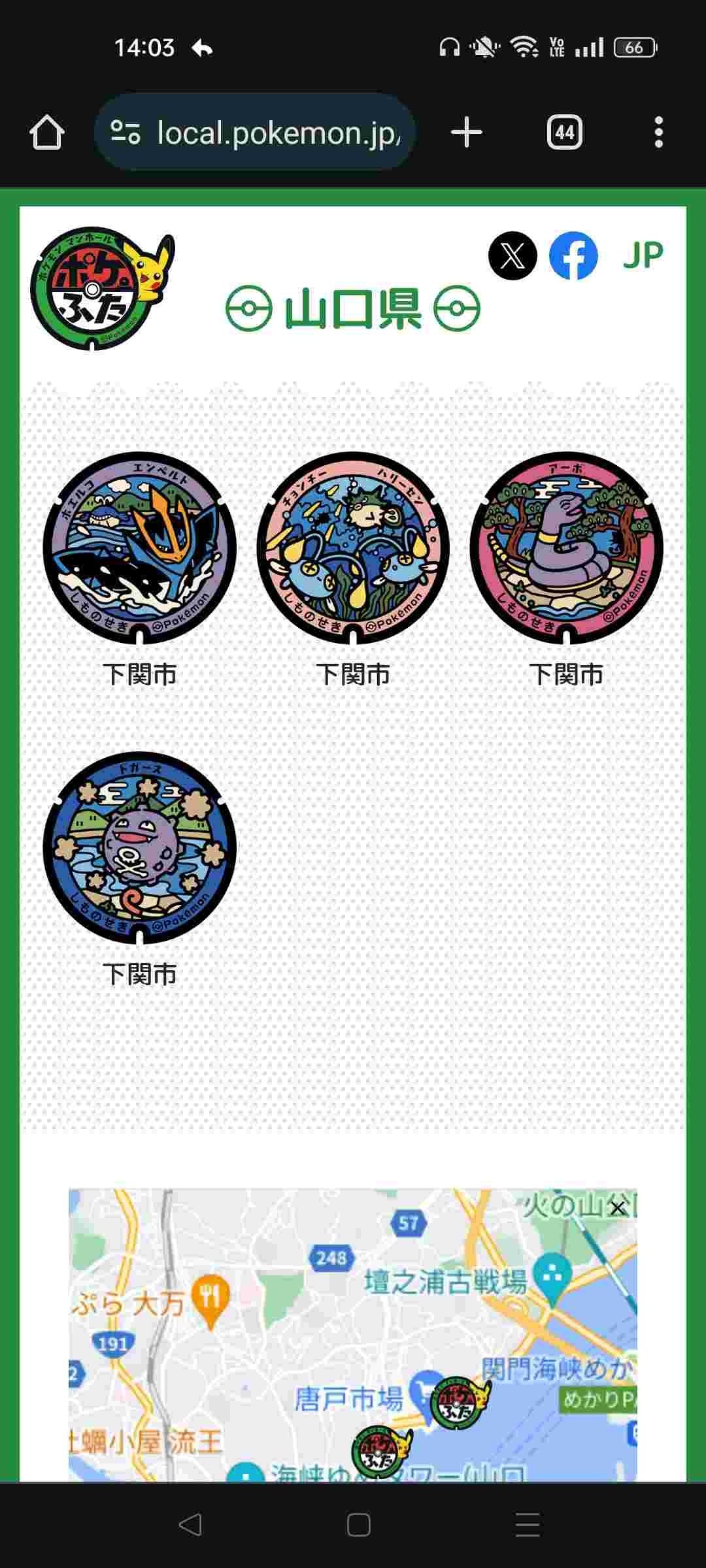View the Koffing manhole cover
706x1568 pixels.
139,847
